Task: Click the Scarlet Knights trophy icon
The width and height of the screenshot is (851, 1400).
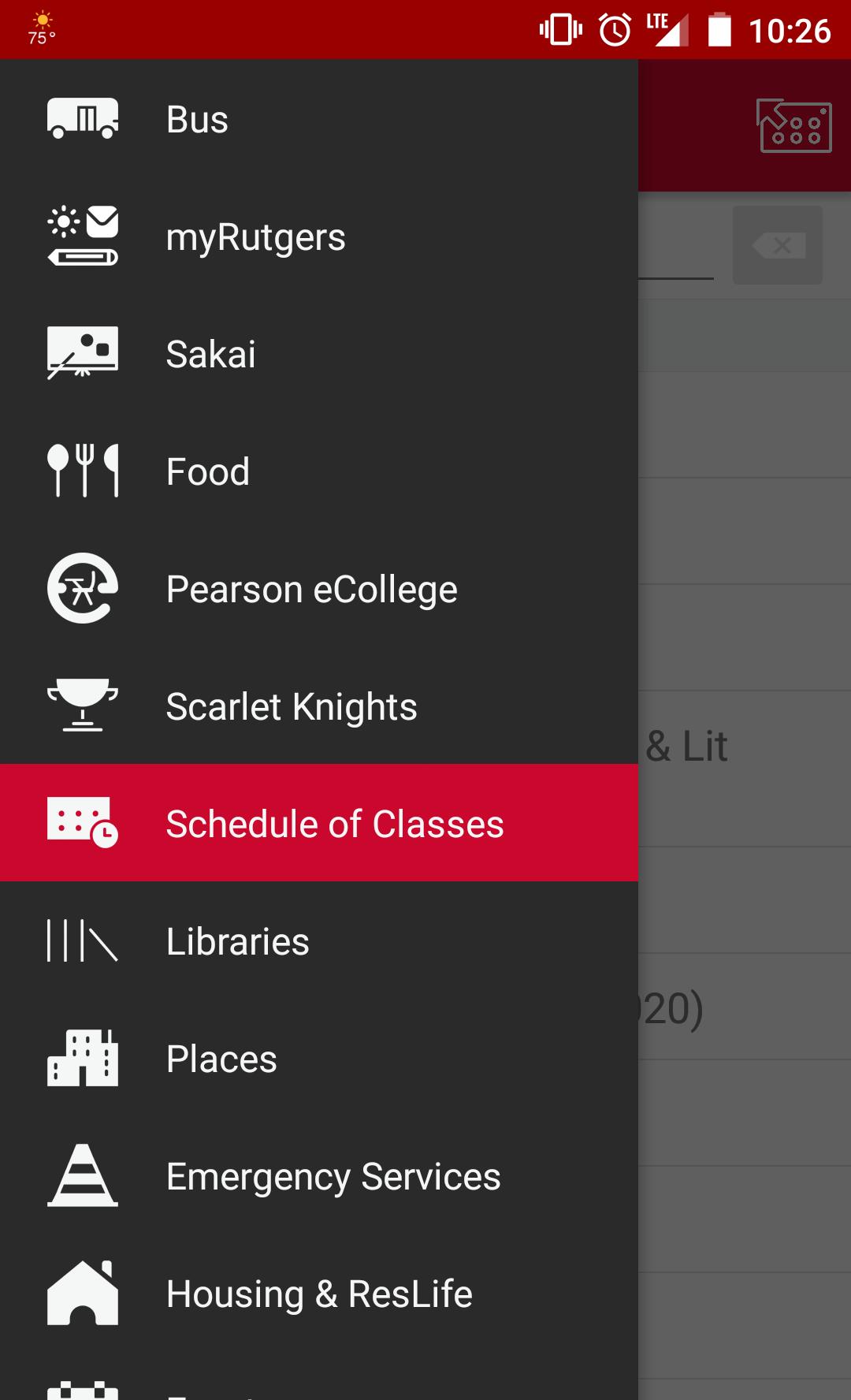Action: click(x=83, y=706)
